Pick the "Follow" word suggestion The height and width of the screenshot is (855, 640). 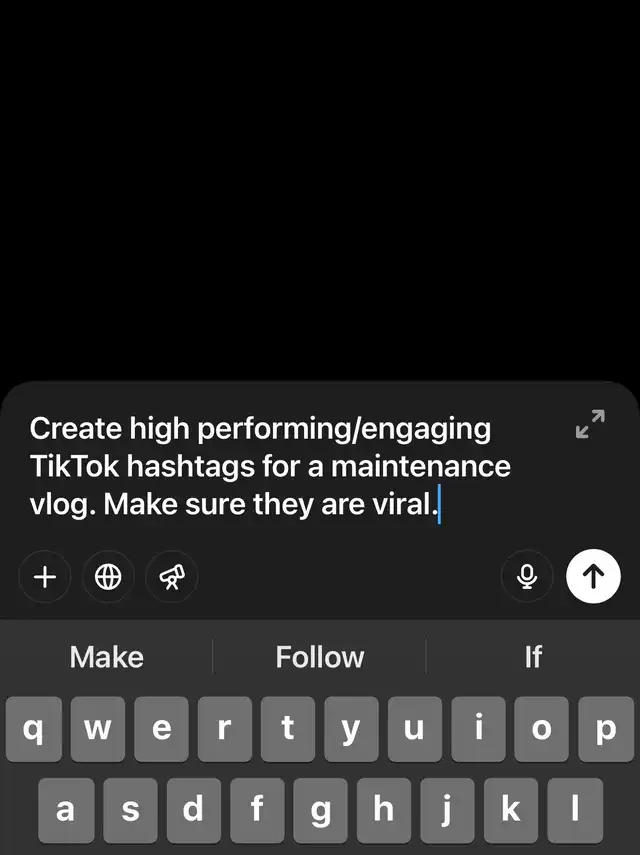[x=320, y=657]
